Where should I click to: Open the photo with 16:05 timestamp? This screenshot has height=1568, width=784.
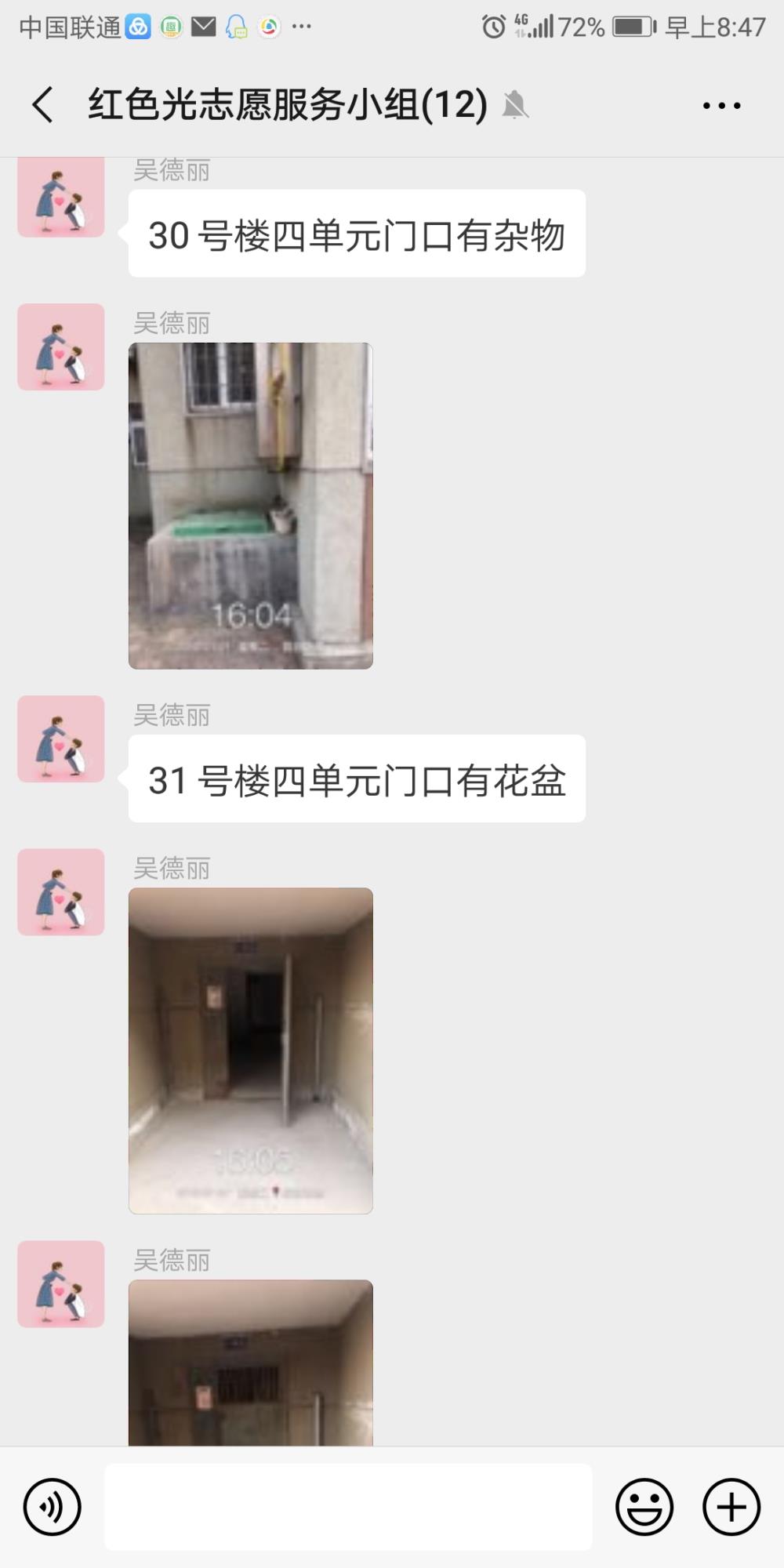coord(251,1051)
